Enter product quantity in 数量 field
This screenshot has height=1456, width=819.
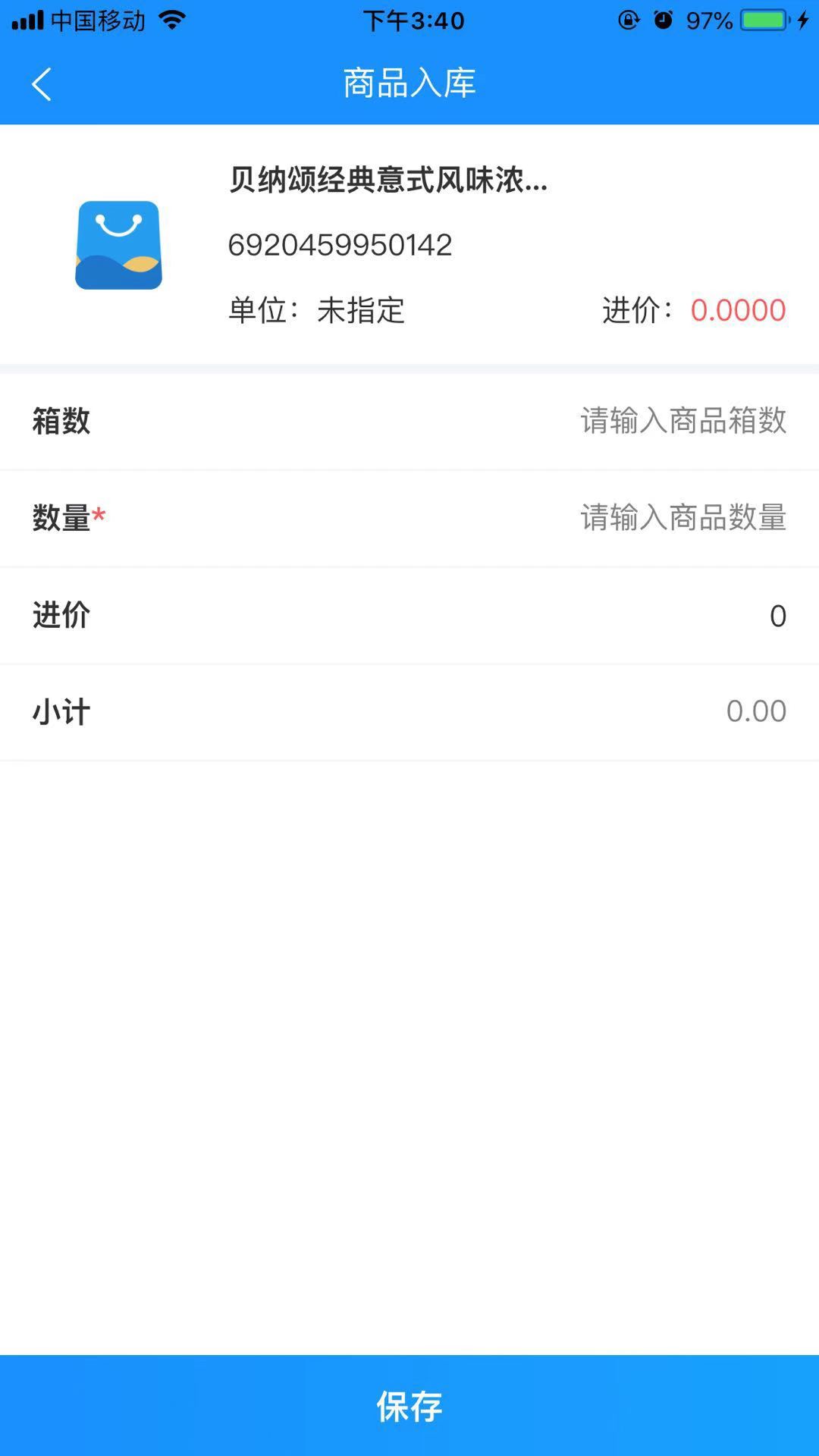tap(681, 518)
